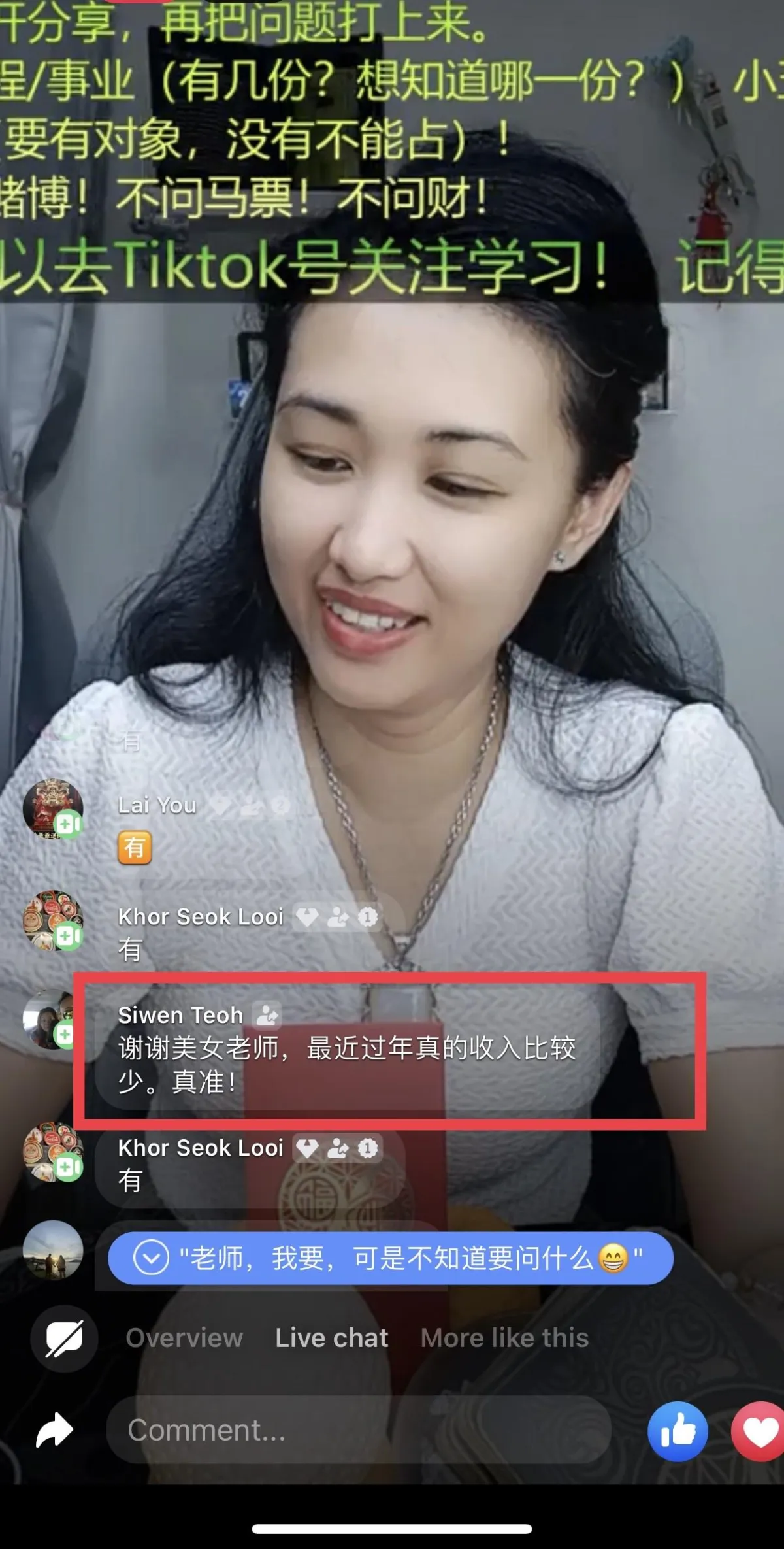Send a thumbs-up like reaction
Screen dimensions: 784x1549
[678, 1431]
